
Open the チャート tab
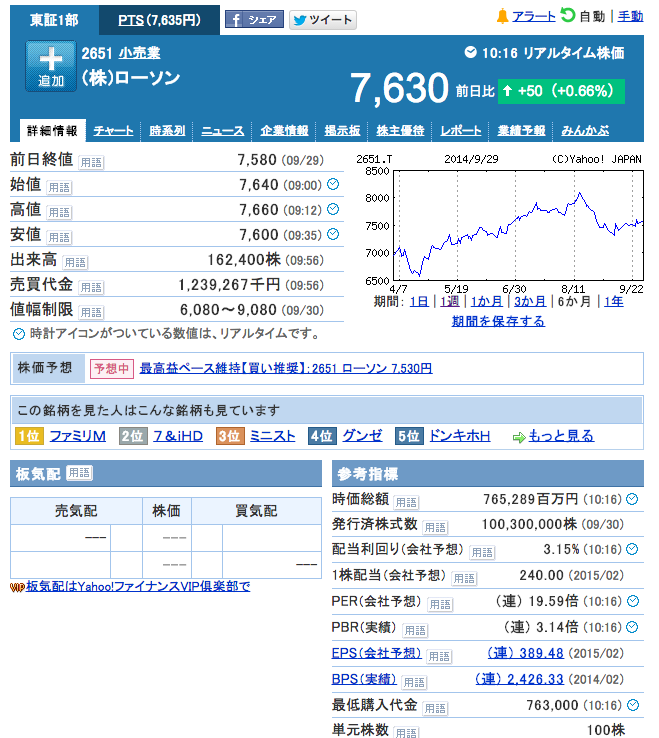[x=113, y=131]
